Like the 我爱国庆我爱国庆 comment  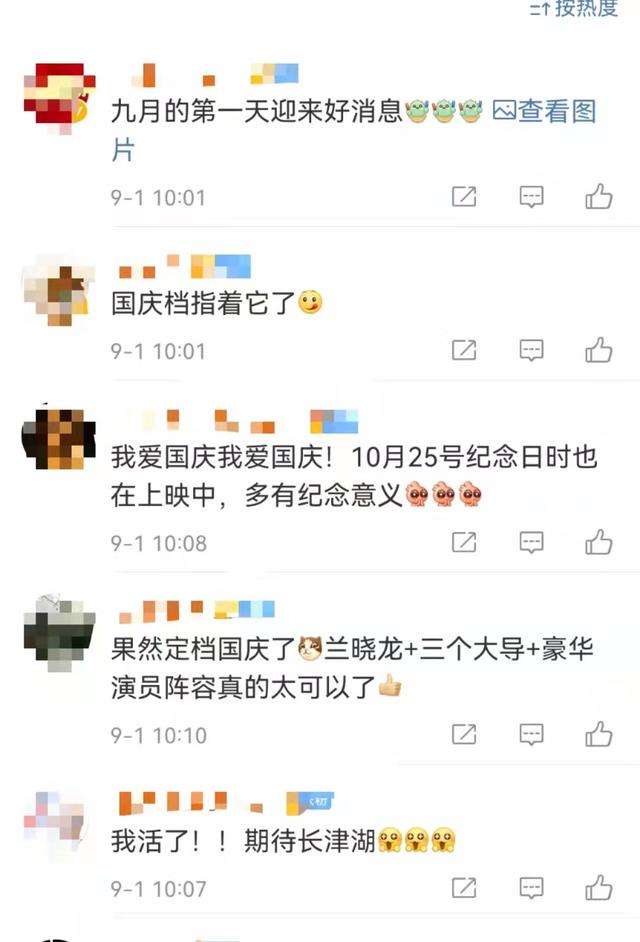(x=599, y=542)
